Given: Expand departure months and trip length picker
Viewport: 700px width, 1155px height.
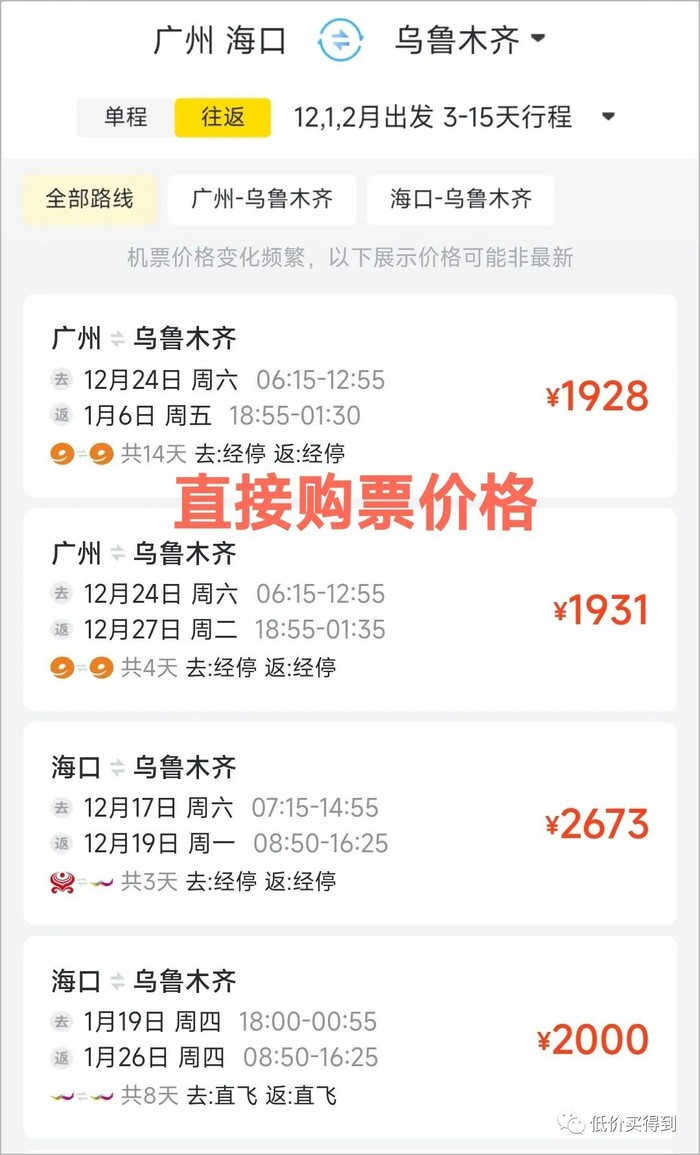Looking at the screenshot, I should (x=454, y=117).
